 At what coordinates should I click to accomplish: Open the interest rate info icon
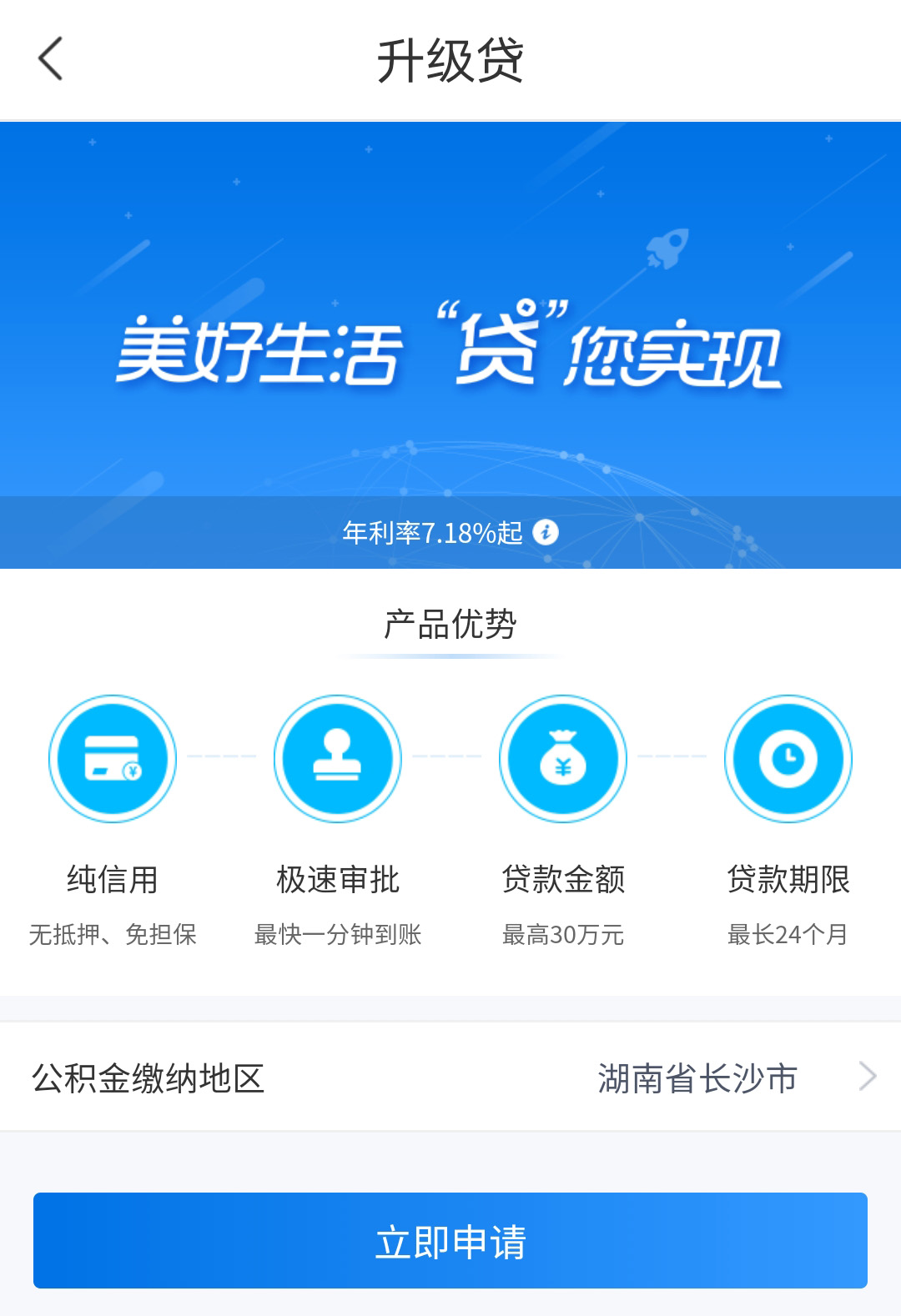[548, 532]
